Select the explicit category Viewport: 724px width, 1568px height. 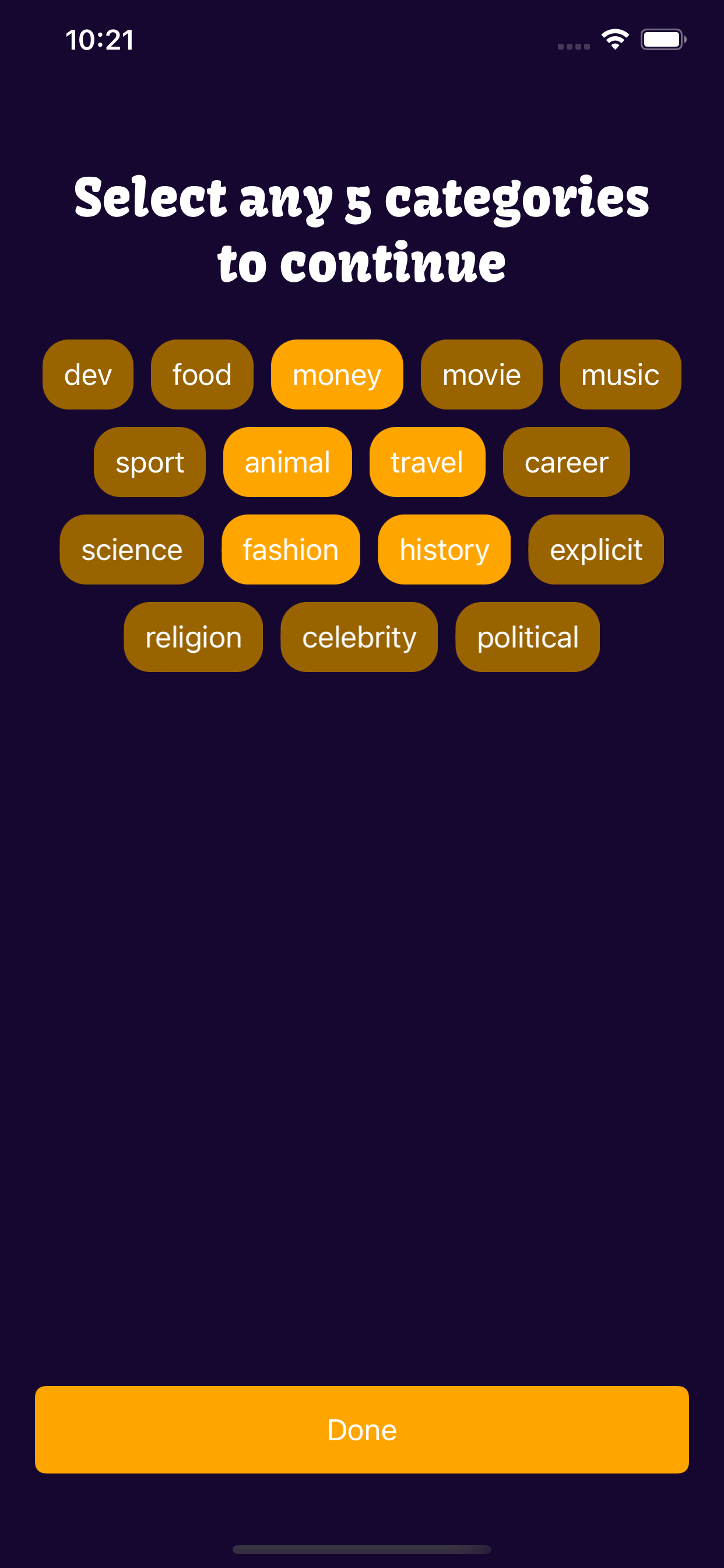pyautogui.click(x=596, y=549)
